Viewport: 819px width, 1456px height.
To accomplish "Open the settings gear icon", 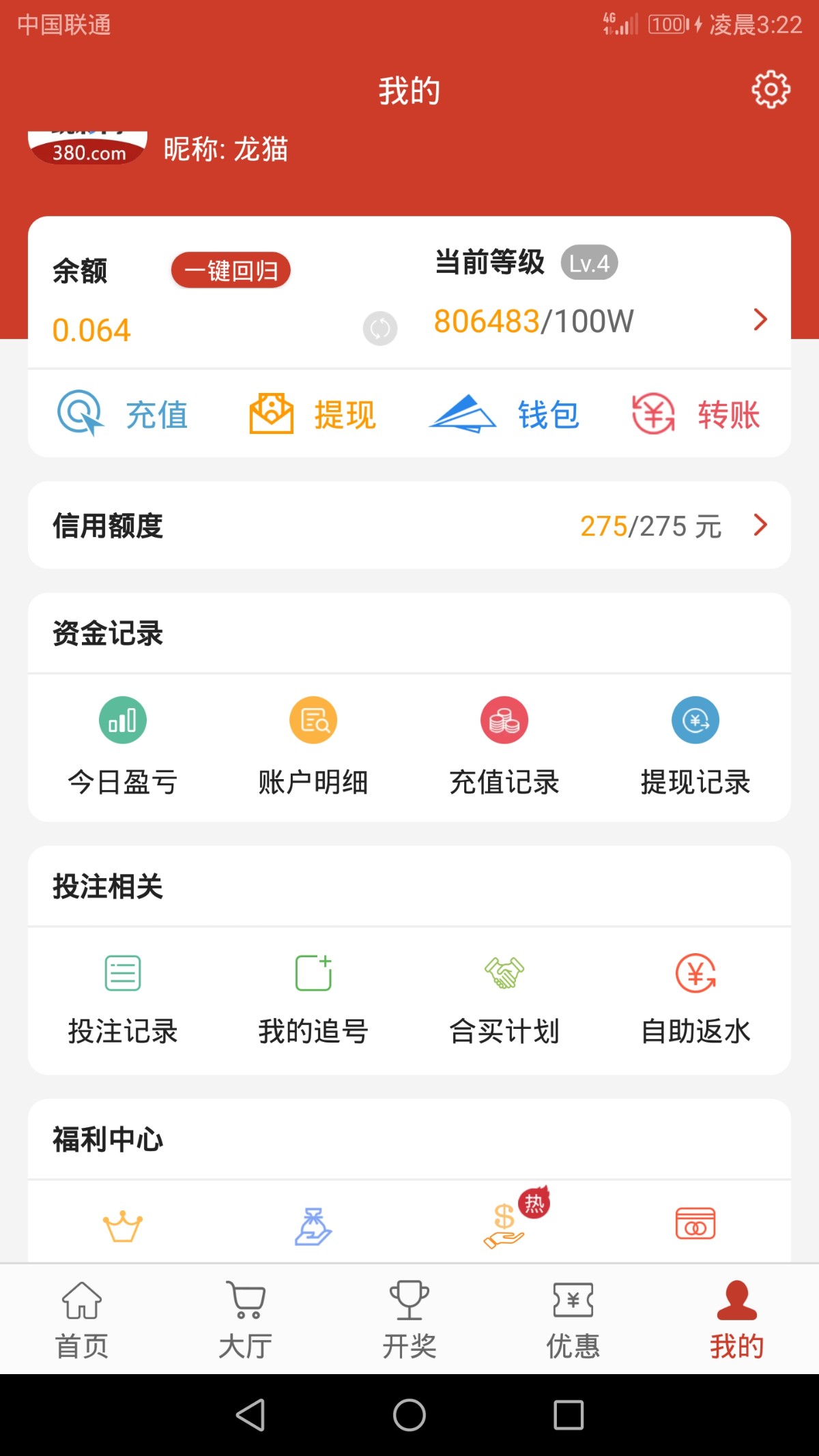I will click(771, 89).
